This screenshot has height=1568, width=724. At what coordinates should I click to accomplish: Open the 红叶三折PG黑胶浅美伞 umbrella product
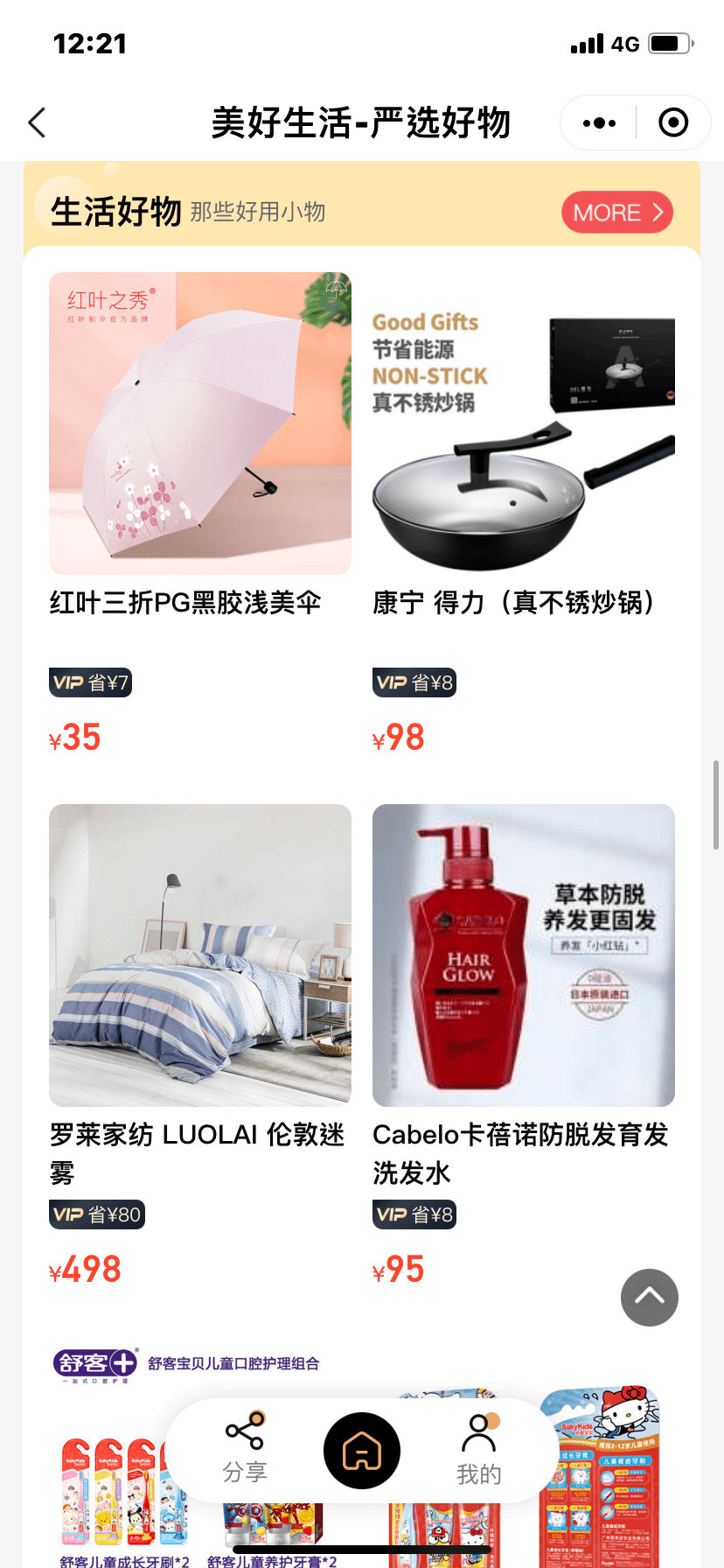[200, 423]
